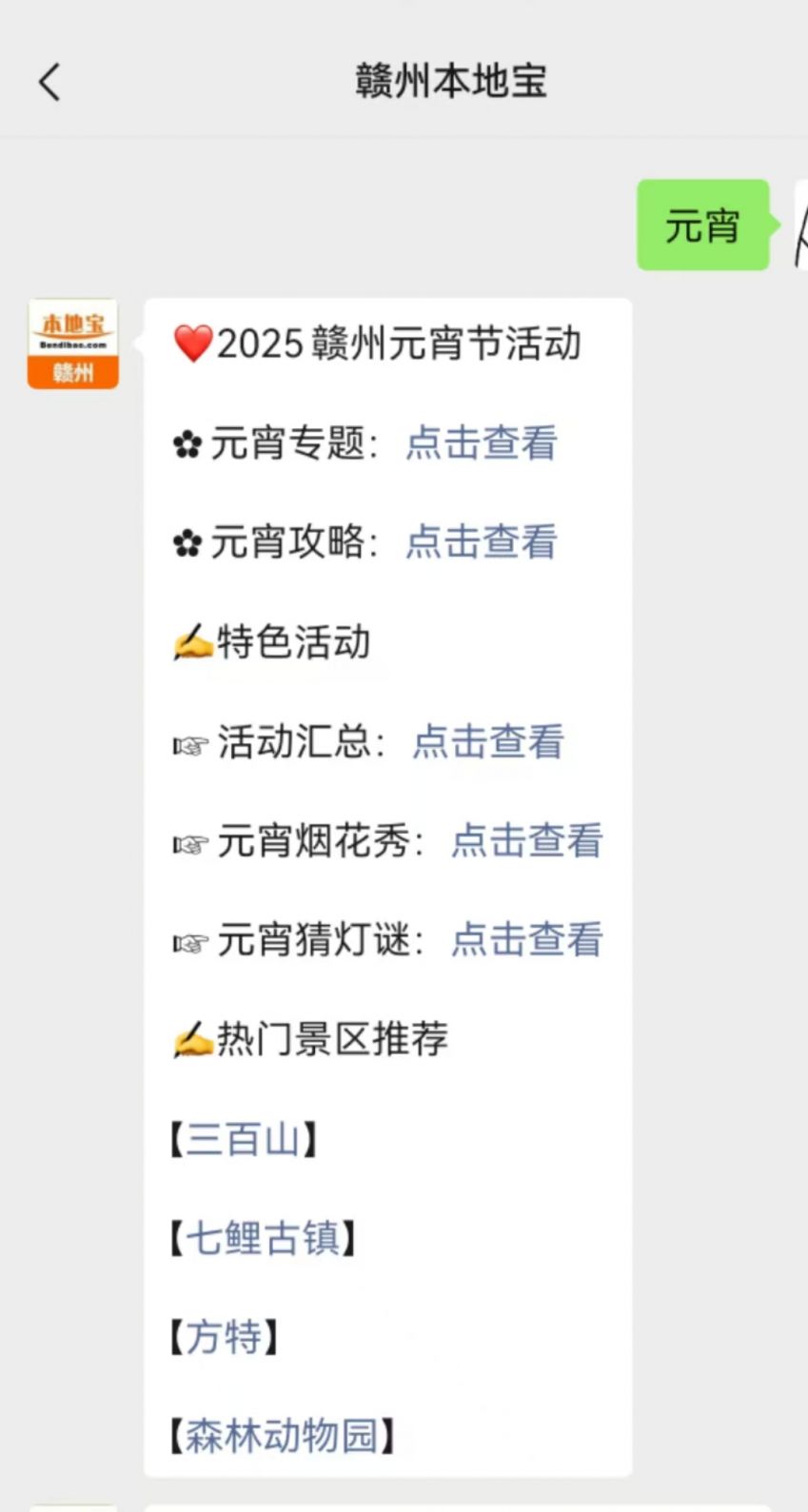Open 点击查看 link for 元宵攻略
Image resolution: width=808 pixels, height=1512 pixels.
(x=481, y=542)
